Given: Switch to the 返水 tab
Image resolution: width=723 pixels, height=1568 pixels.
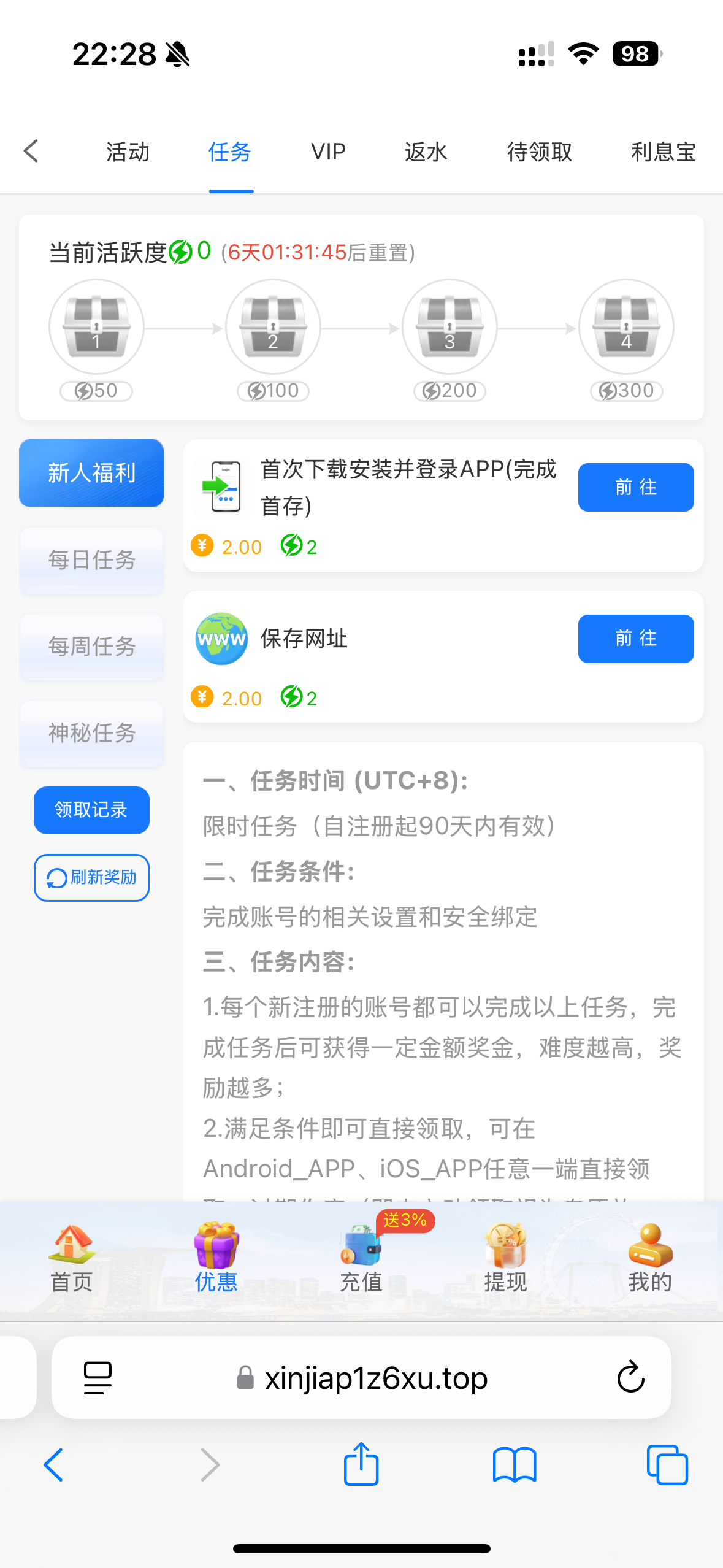Looking at the screenshot, I should [426, 152].
